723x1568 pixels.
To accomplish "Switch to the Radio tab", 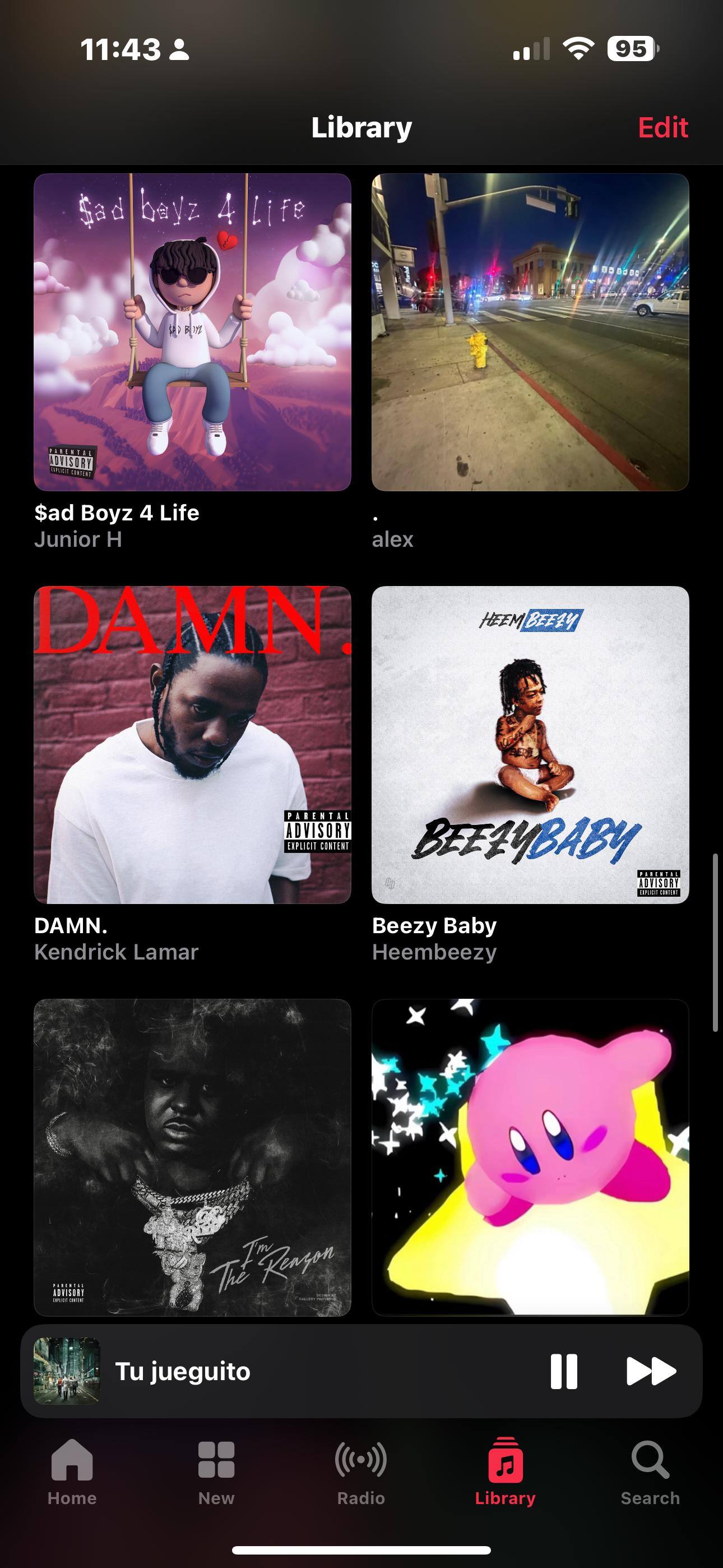I will [x=361, y=1470].
